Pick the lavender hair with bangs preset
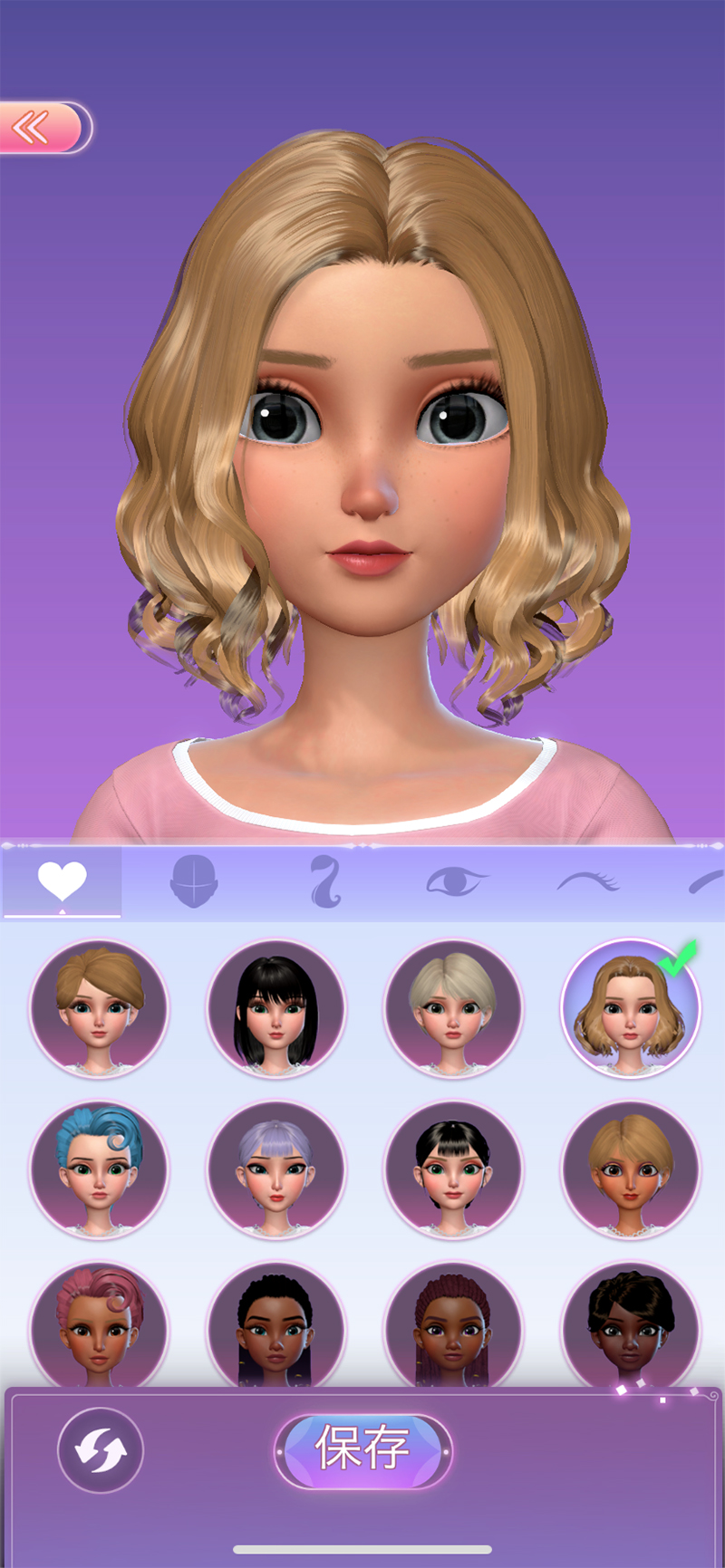725x1568 pixels. pos(276,1169)
